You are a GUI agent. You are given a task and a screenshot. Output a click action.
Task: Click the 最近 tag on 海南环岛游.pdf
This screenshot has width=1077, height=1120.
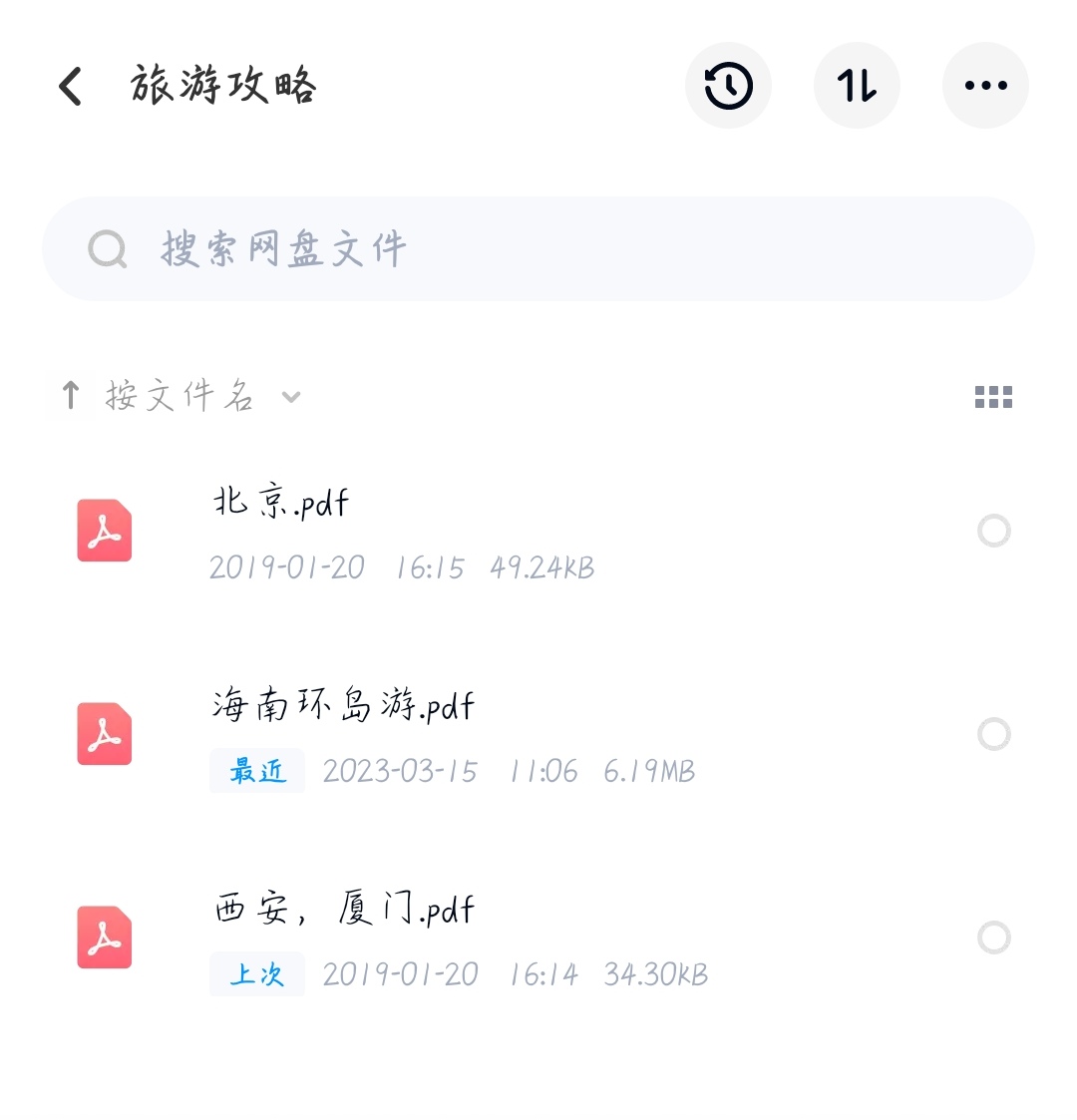point(256,770)
